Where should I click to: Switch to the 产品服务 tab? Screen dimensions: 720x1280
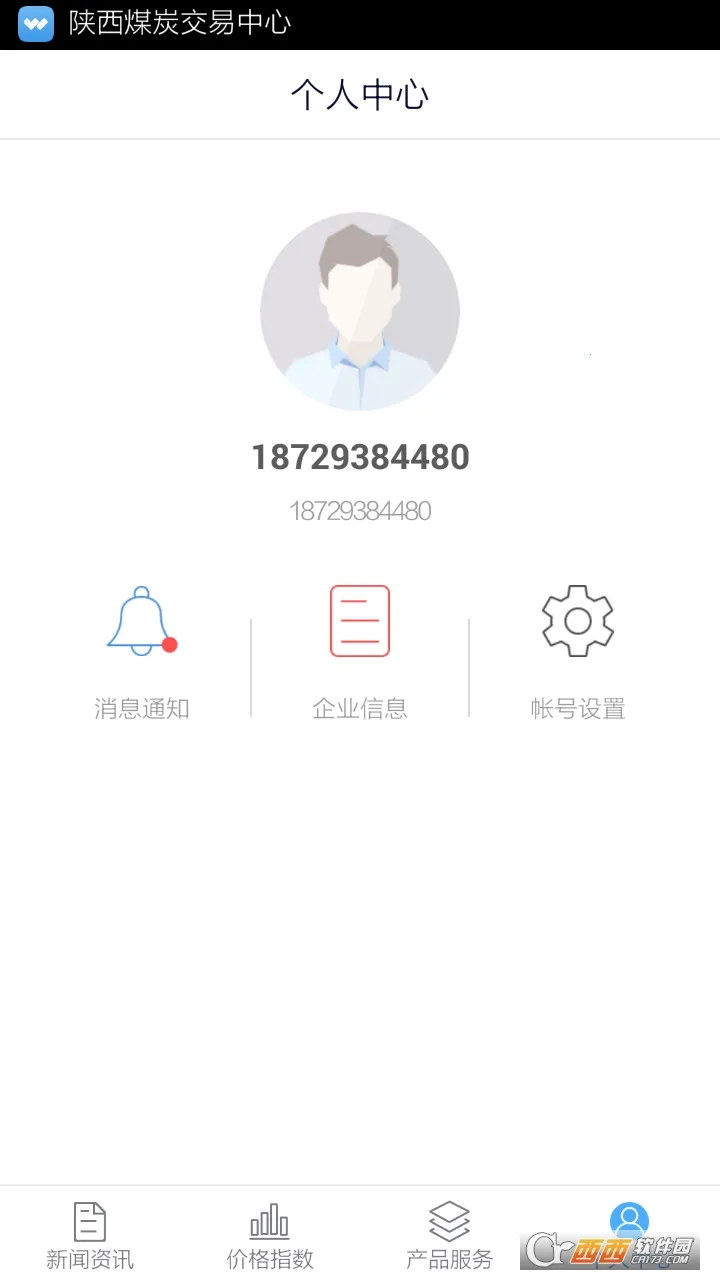tap(450, 1234)
